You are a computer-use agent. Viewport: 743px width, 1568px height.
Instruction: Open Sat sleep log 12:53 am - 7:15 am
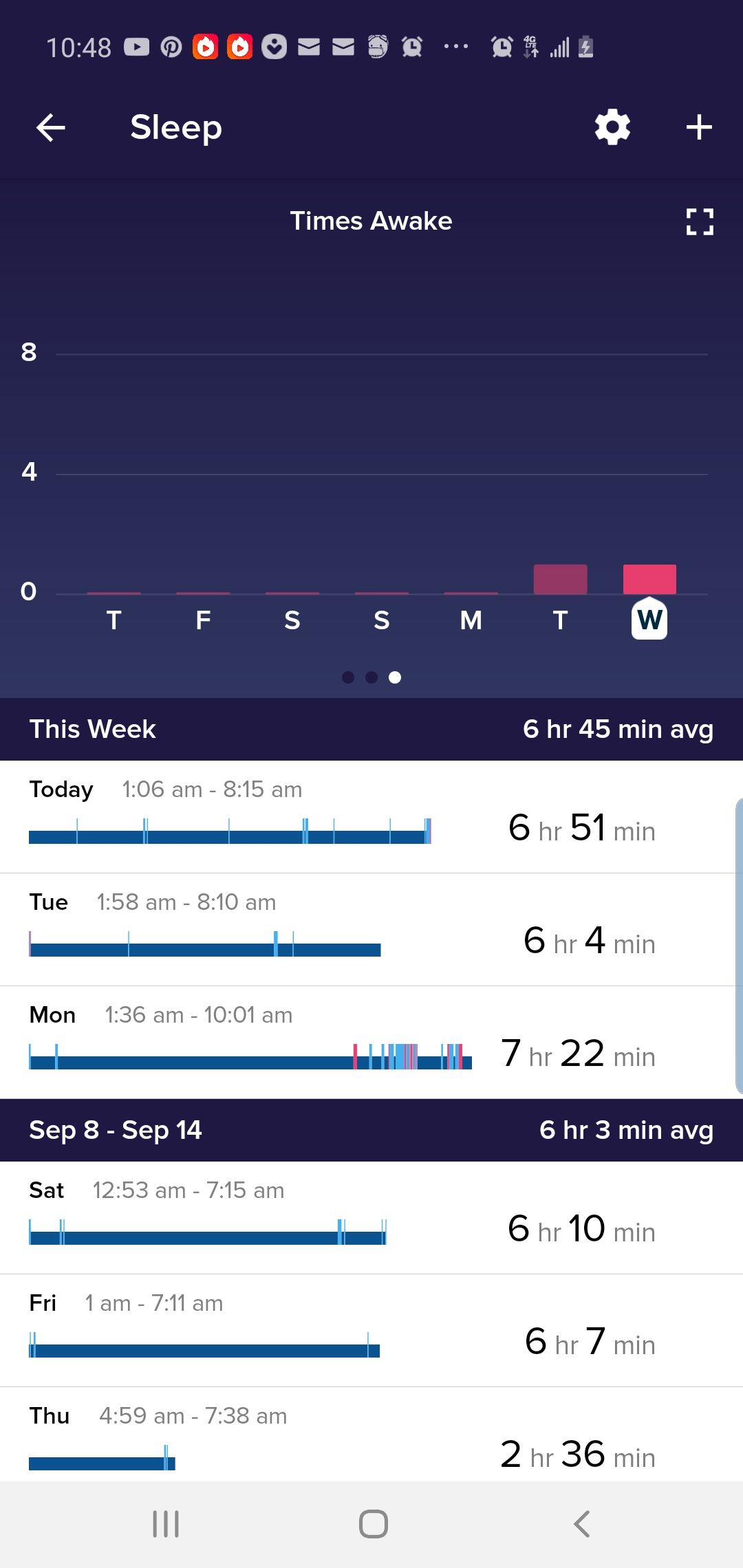point(371,1218)
